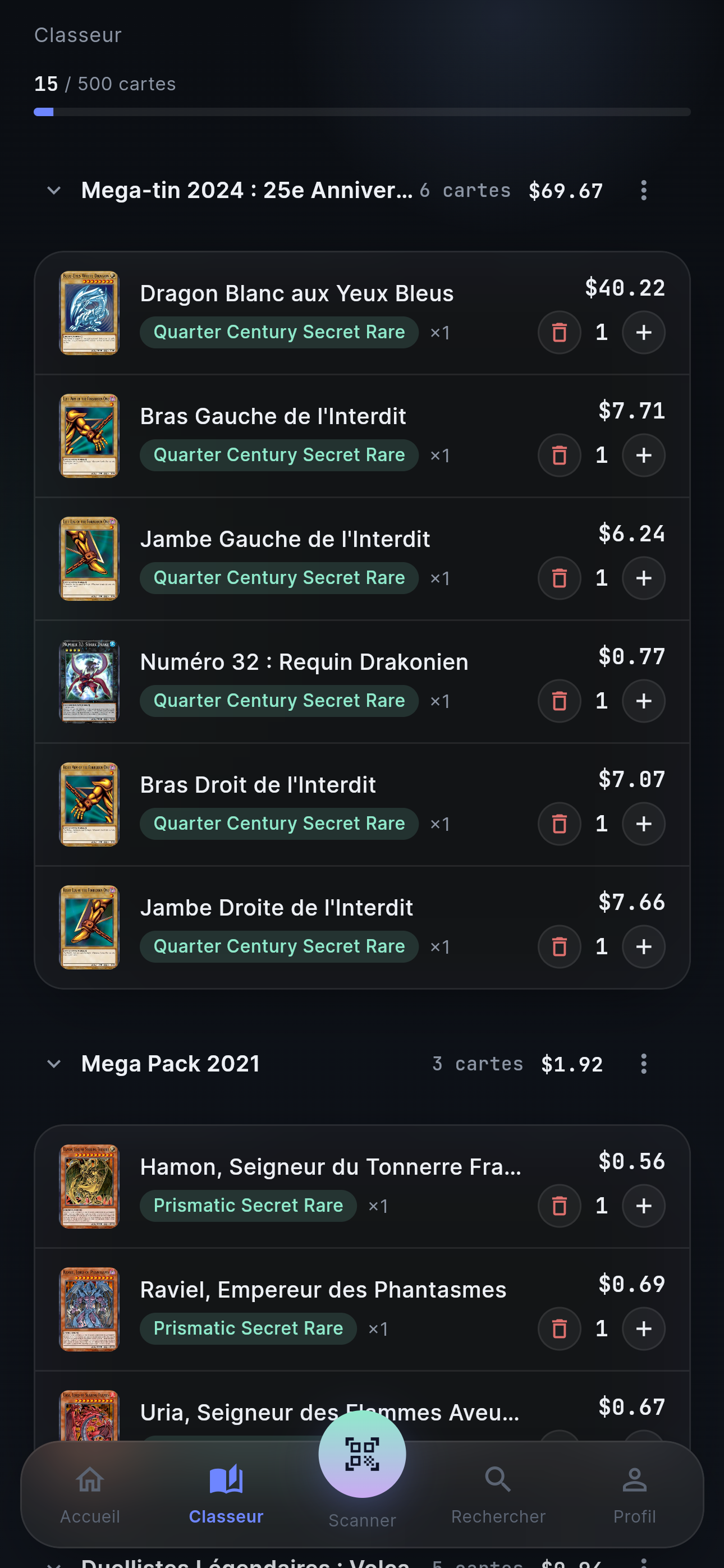Increase Jambe Gauche de l'Interdit quantity
The image size is (724, 1568).
pos(643,578)
